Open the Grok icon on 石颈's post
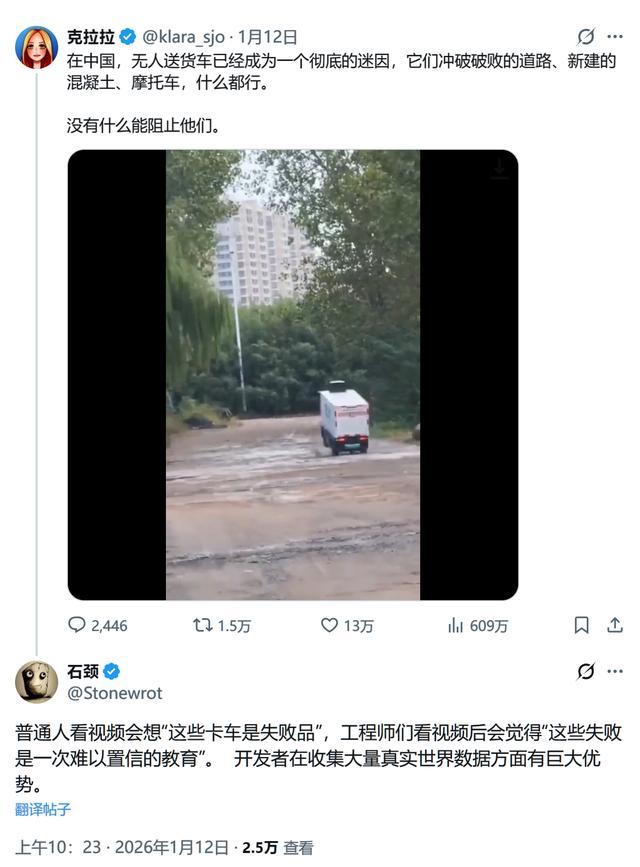Viewport: 640px width, 867px height. (x=586, y=672)
